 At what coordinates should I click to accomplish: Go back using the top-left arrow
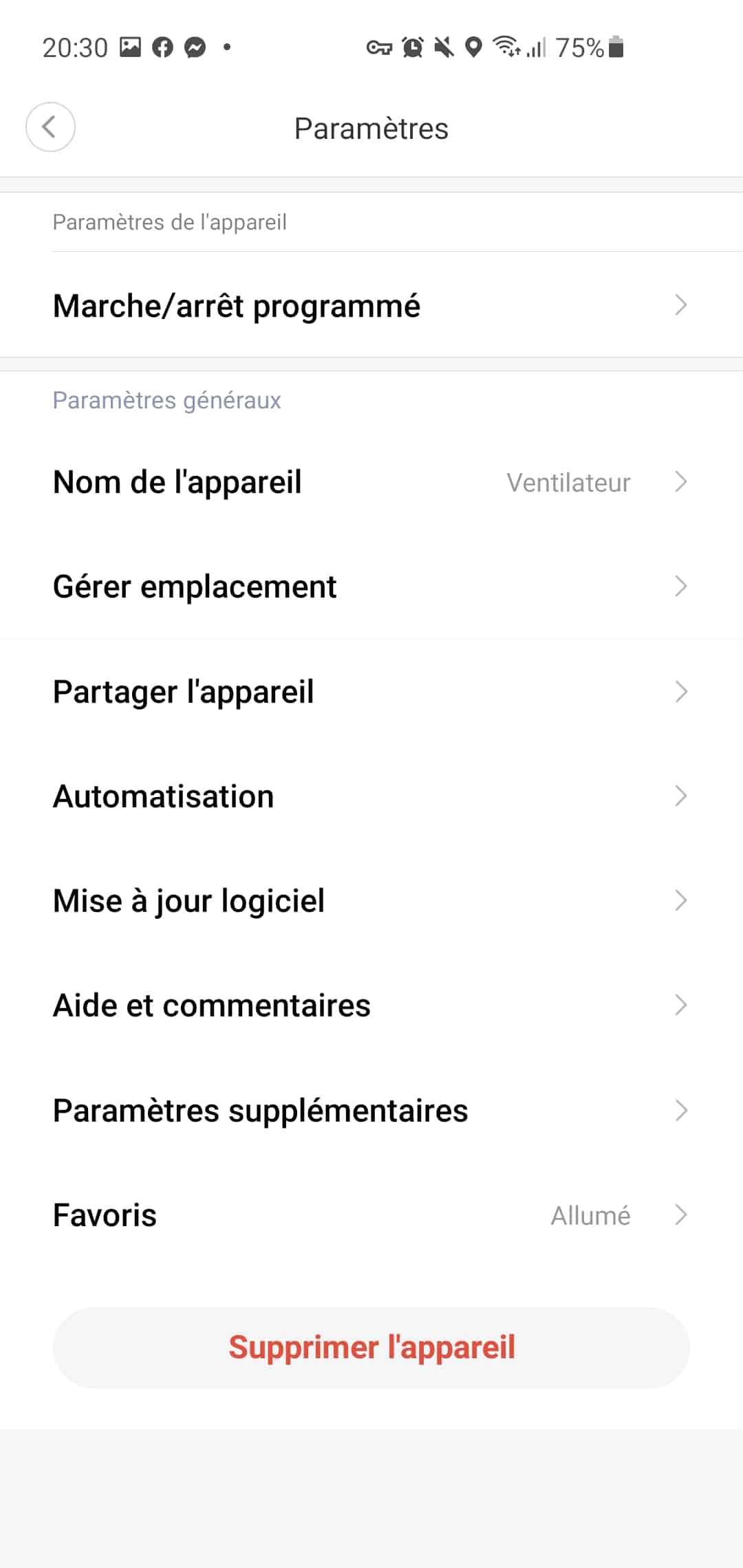[x=50, y=127]
